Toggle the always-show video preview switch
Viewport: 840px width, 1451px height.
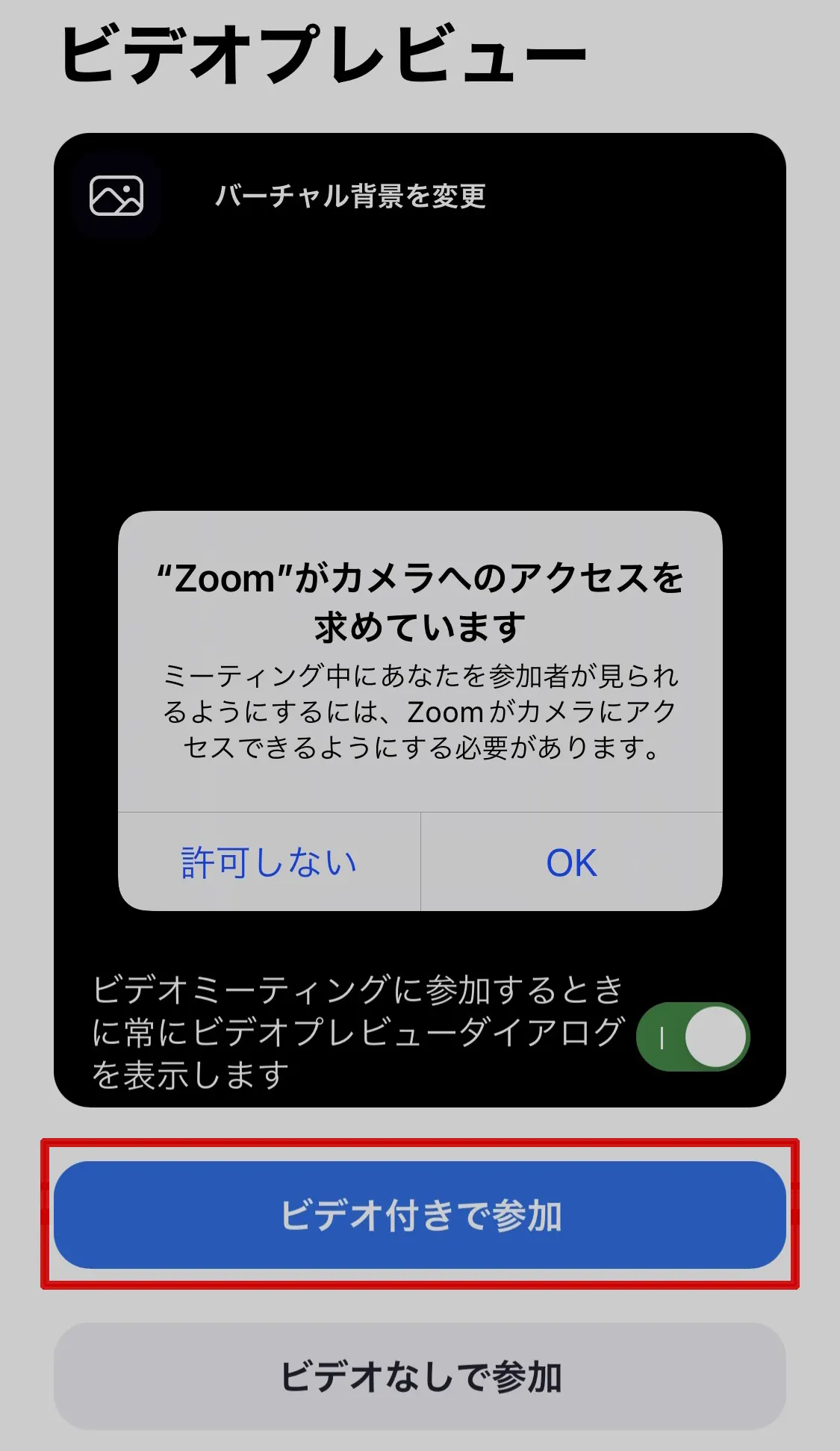pyautogui.click(x=692, y=1037)
